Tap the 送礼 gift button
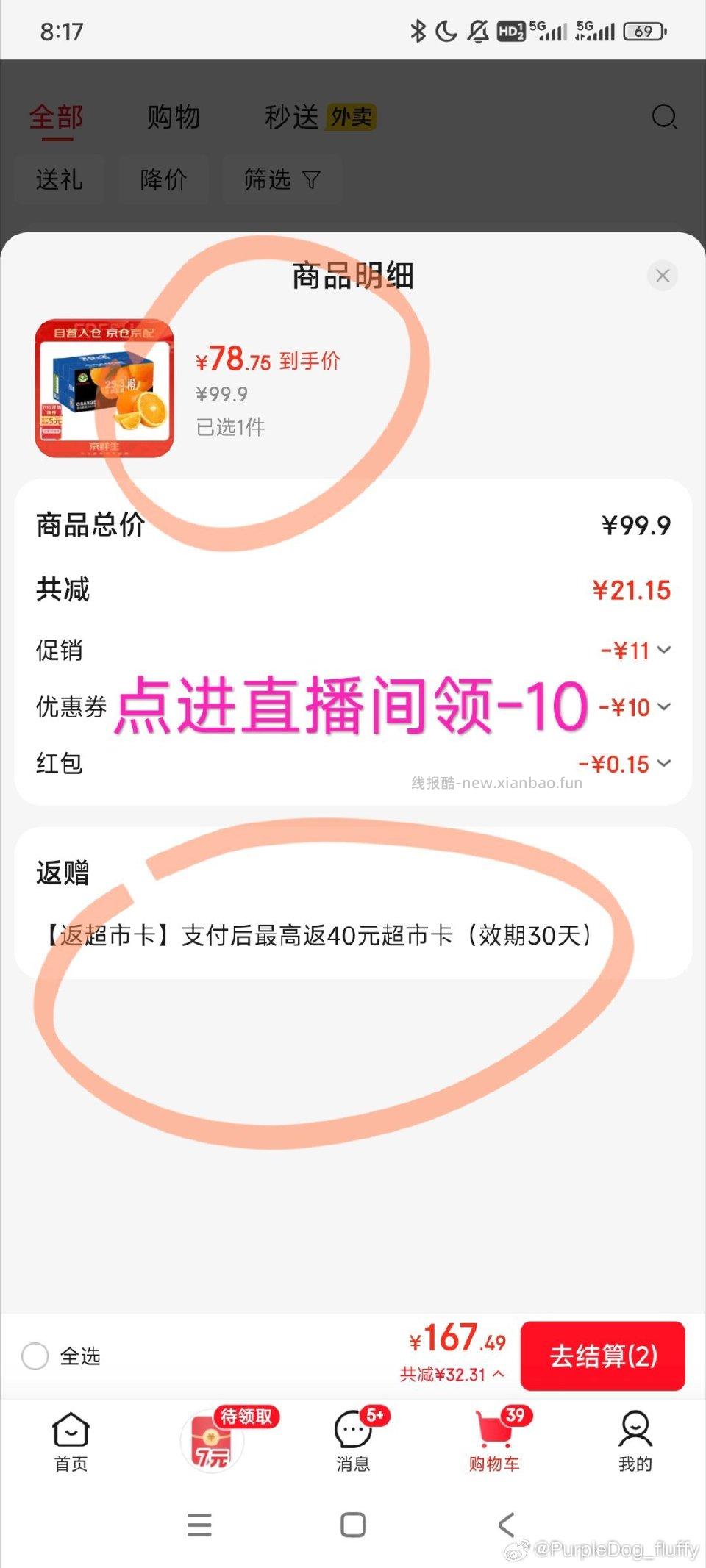Viewport: 706px width, 1568px height. click(59, 179)
